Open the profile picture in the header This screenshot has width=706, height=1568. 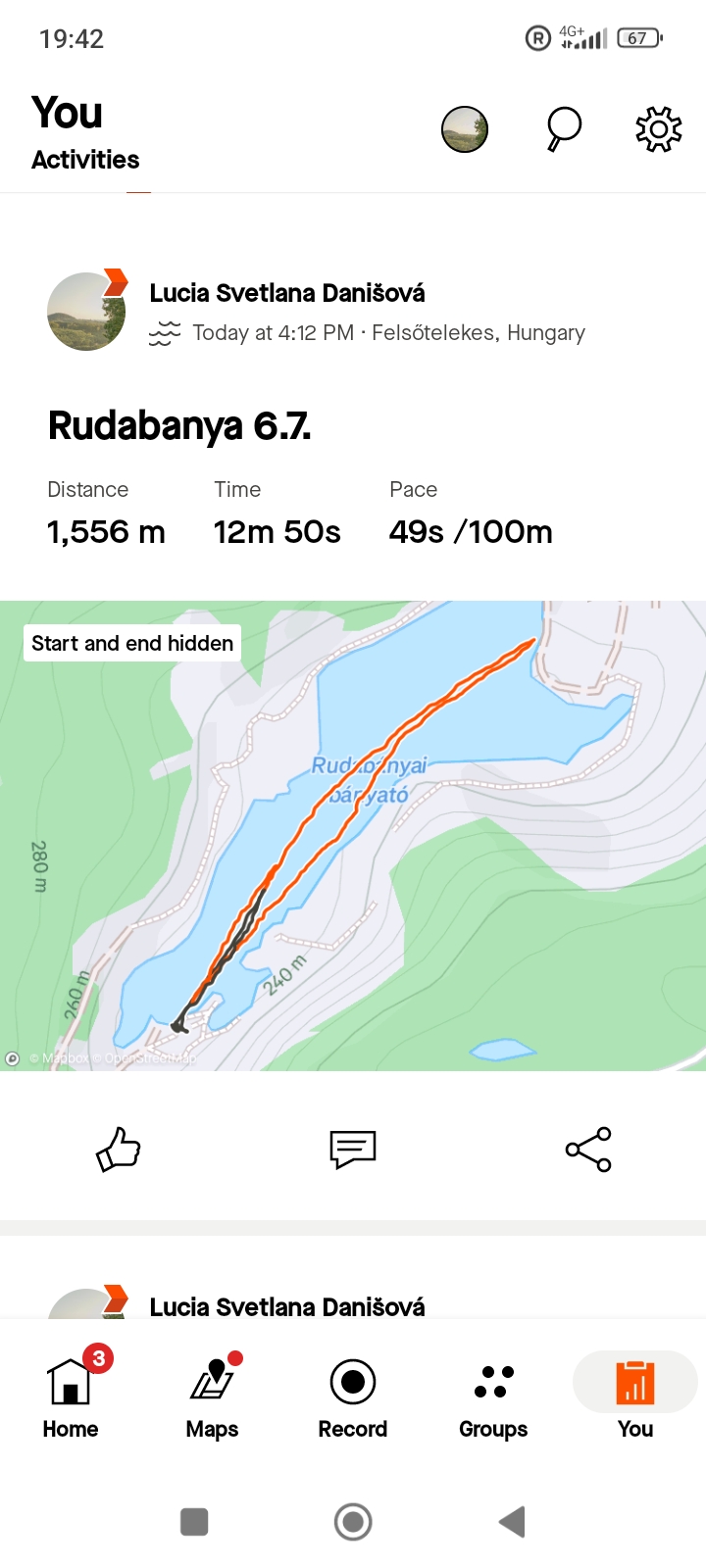[x=465, y=129]
